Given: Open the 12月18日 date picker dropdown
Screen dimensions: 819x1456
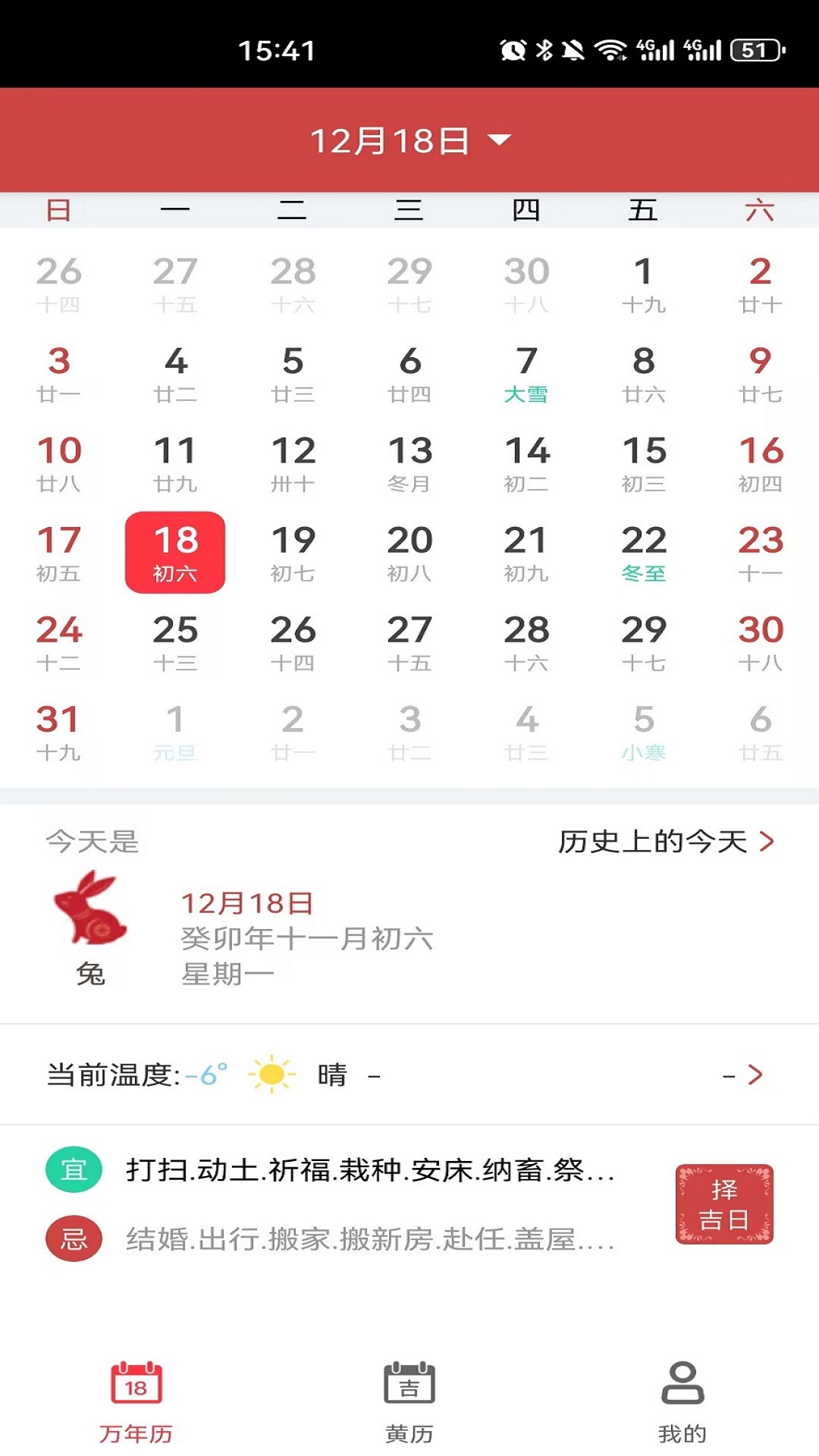Looking at the screenshot, I should [410, 140].
